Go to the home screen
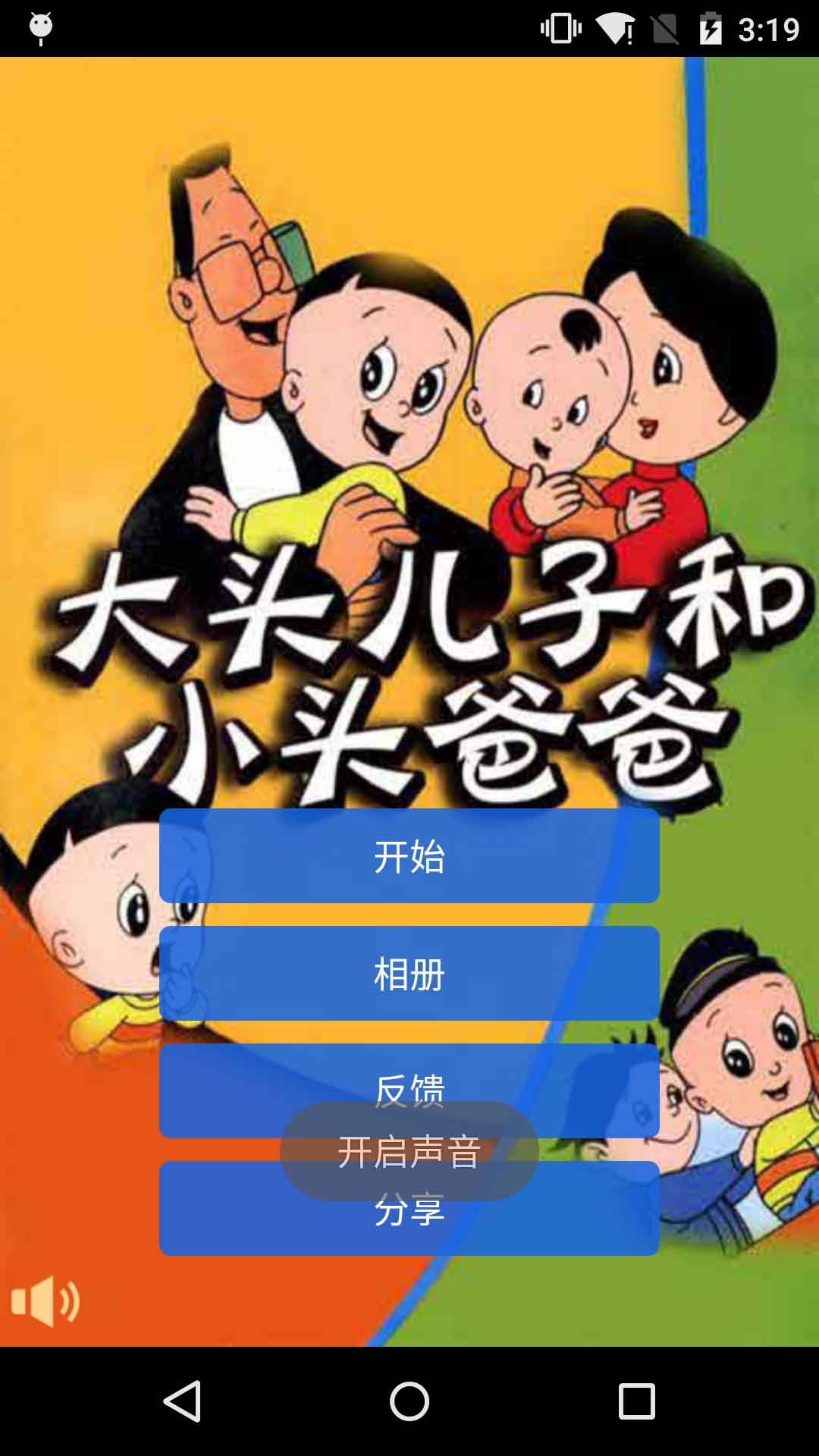The width and height of the screenshot is (819, 1456). (x=409, y=1401)
